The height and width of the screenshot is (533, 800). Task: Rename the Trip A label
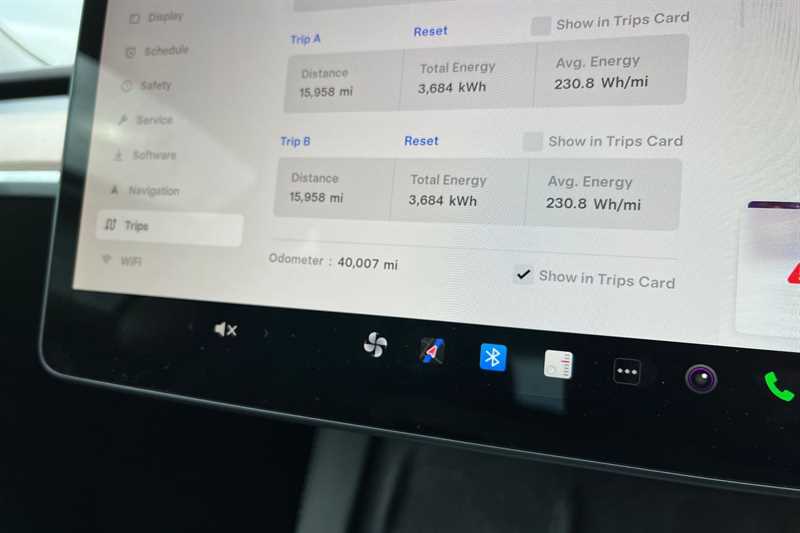[305, 39]
